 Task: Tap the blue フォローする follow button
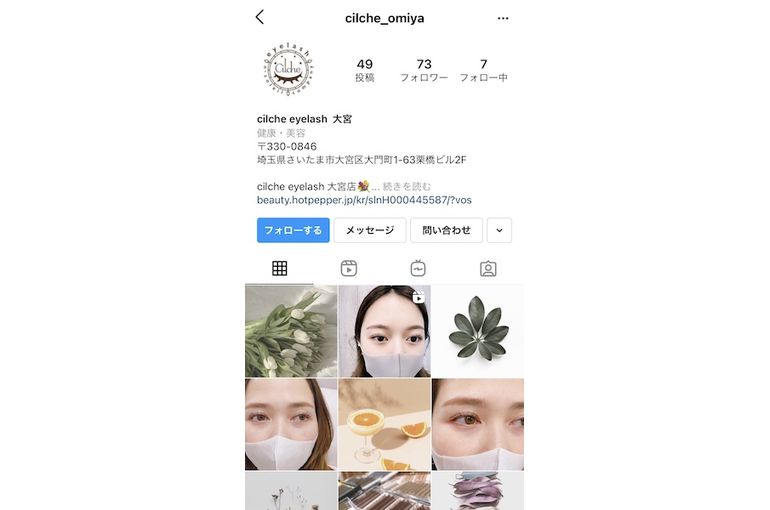tap(293, 230)
